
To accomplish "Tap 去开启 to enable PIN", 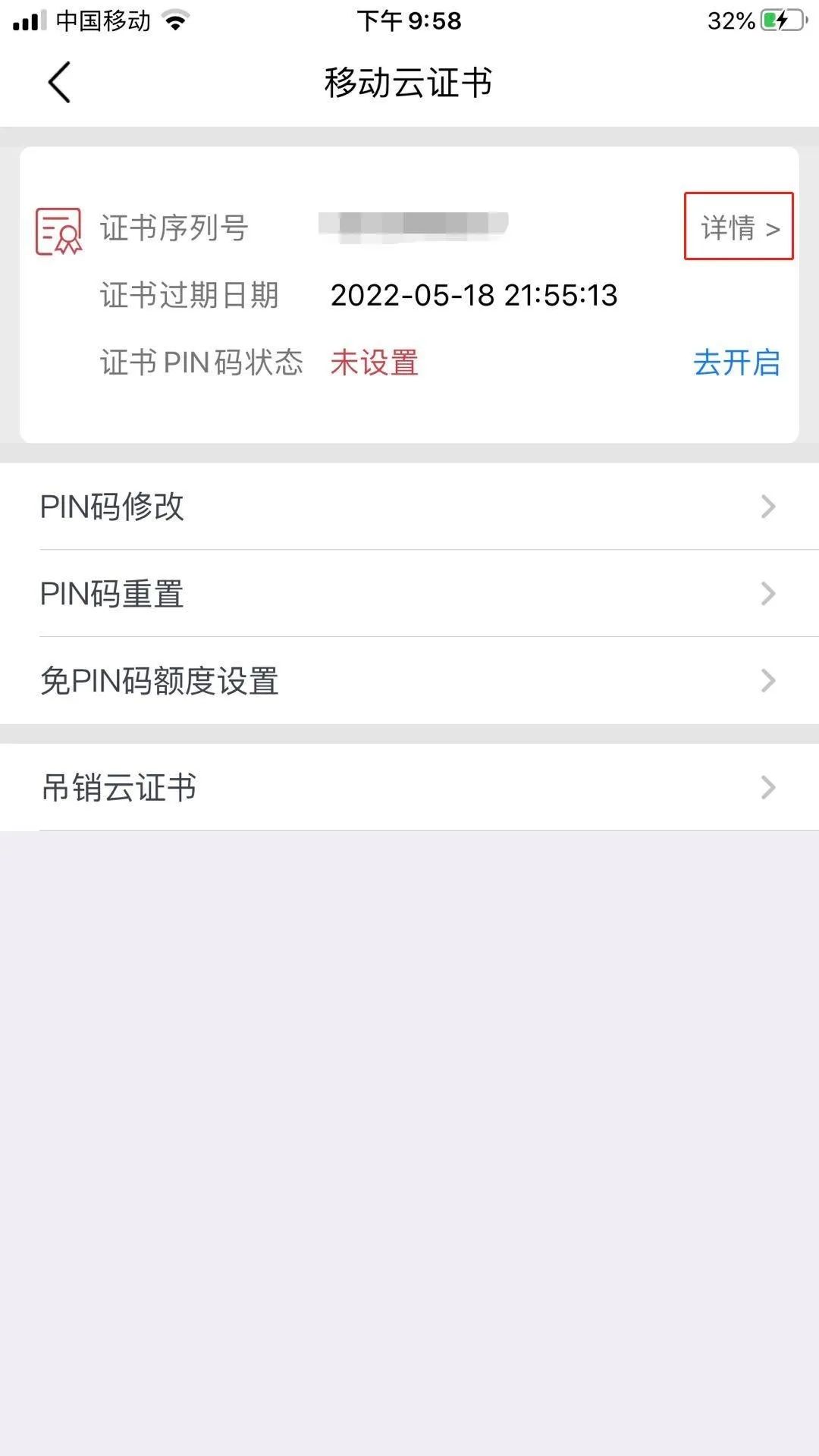I will (736, 362).
